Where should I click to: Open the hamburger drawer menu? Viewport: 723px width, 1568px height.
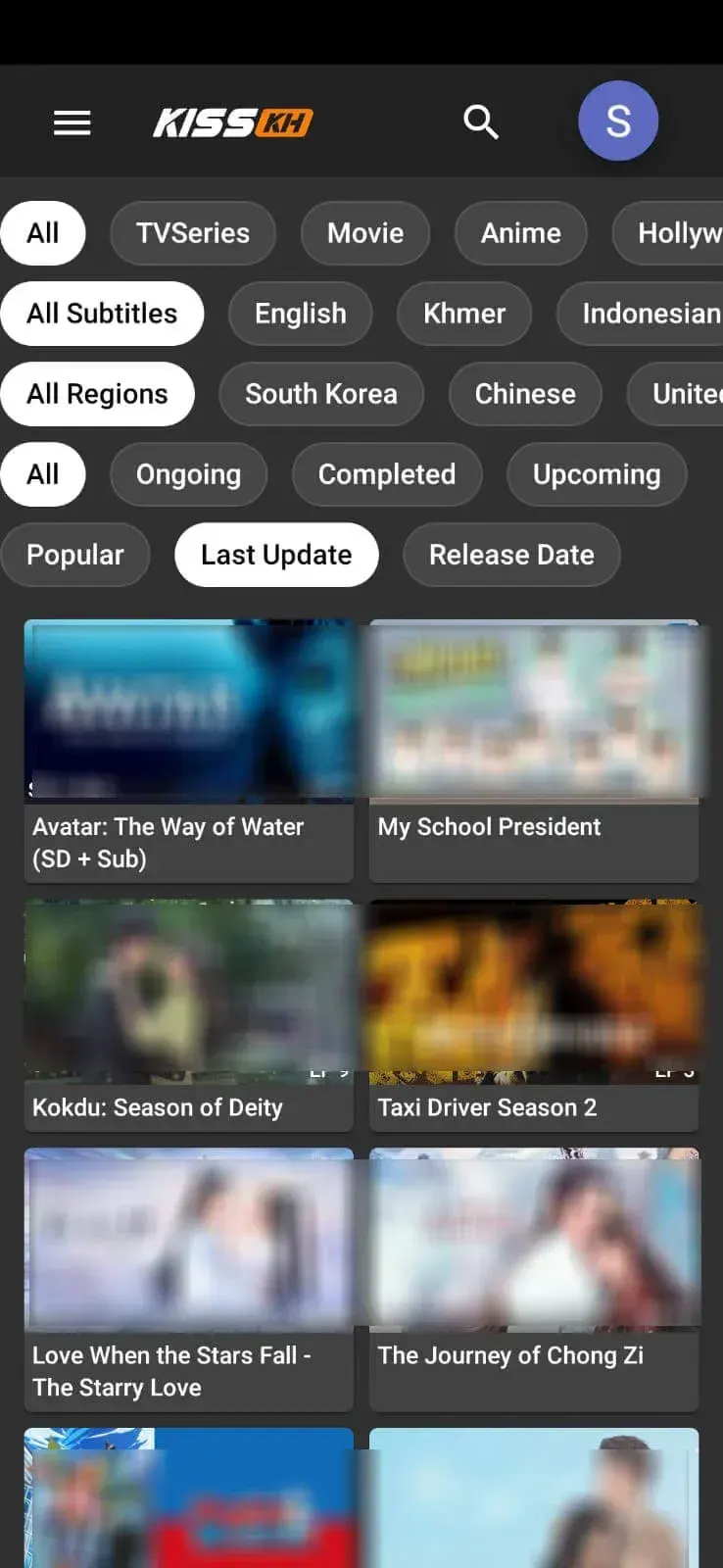pyautogui.click(x=72, y=122)
